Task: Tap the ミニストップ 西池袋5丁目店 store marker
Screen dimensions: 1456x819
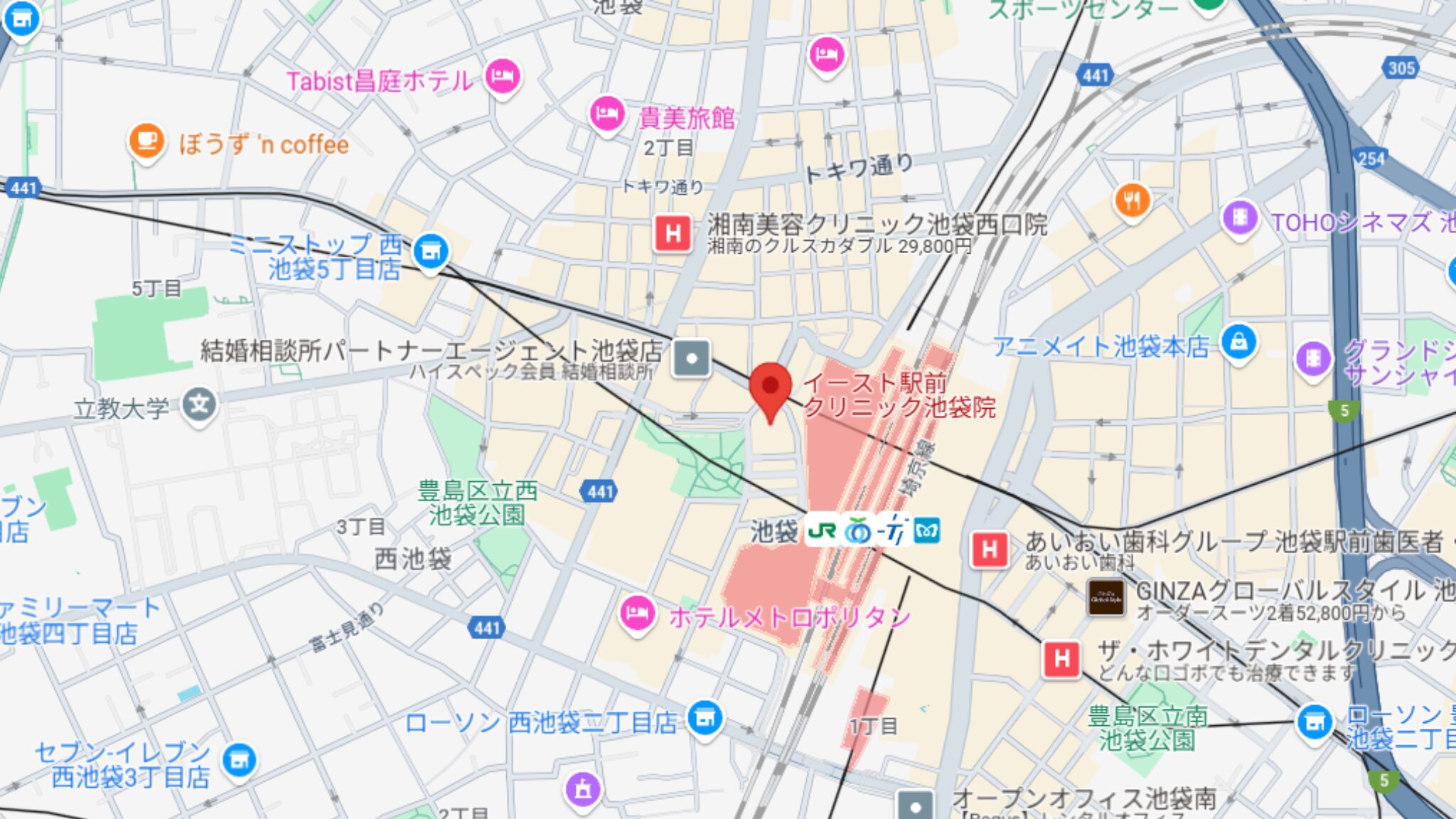Action: (x=430, y=251)
